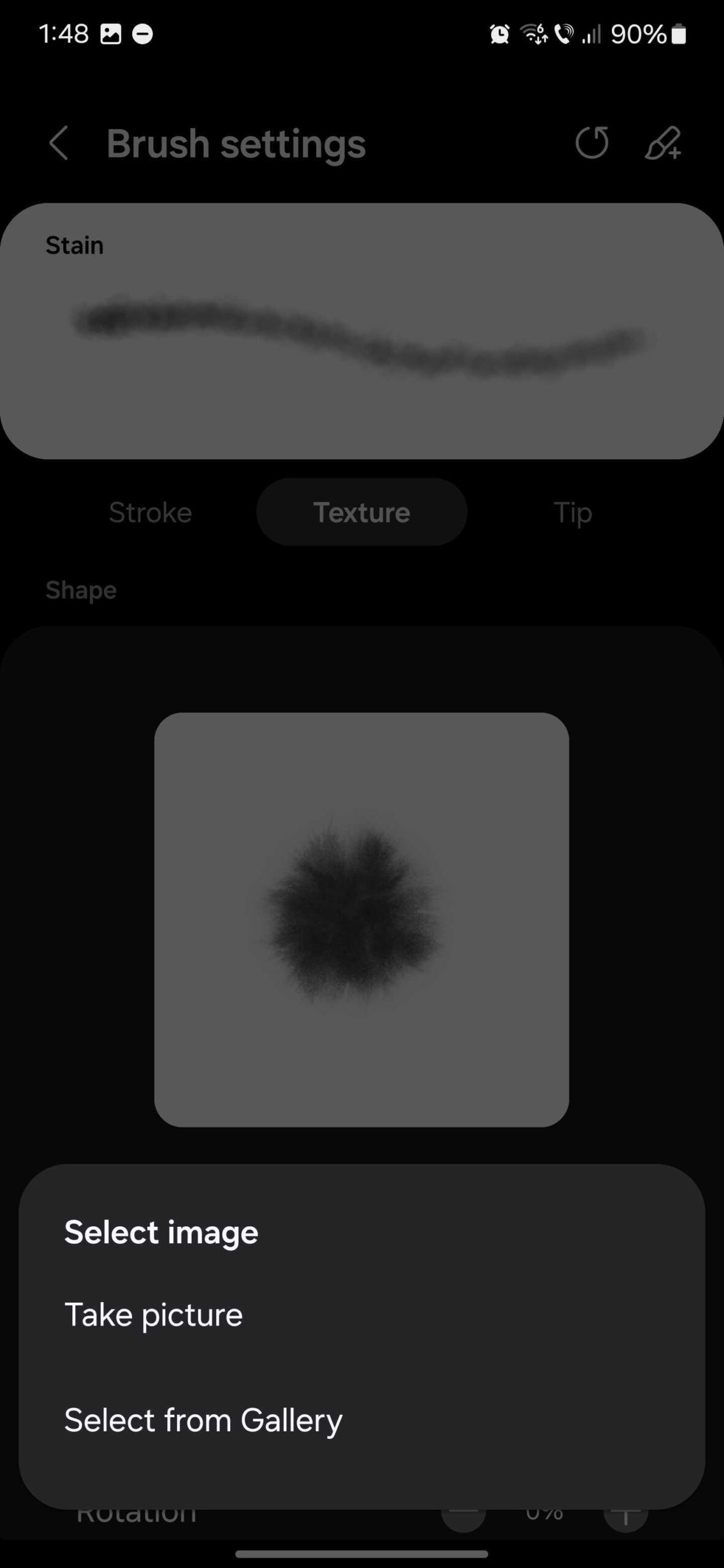Tap the add new brush icon
Screen dimensions: 724x1568
pos(663,143)
